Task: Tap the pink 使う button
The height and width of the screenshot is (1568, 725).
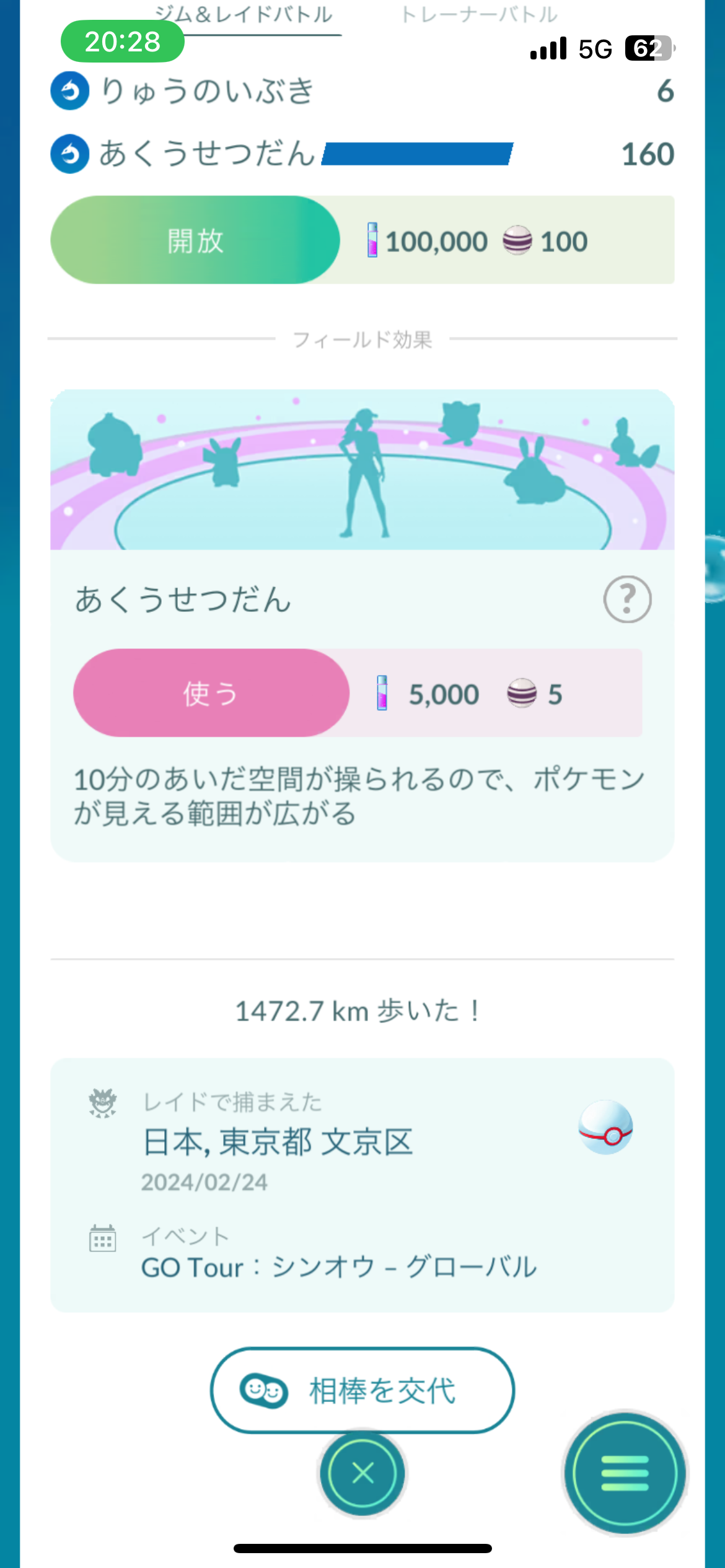Action: tap(211, 693)
